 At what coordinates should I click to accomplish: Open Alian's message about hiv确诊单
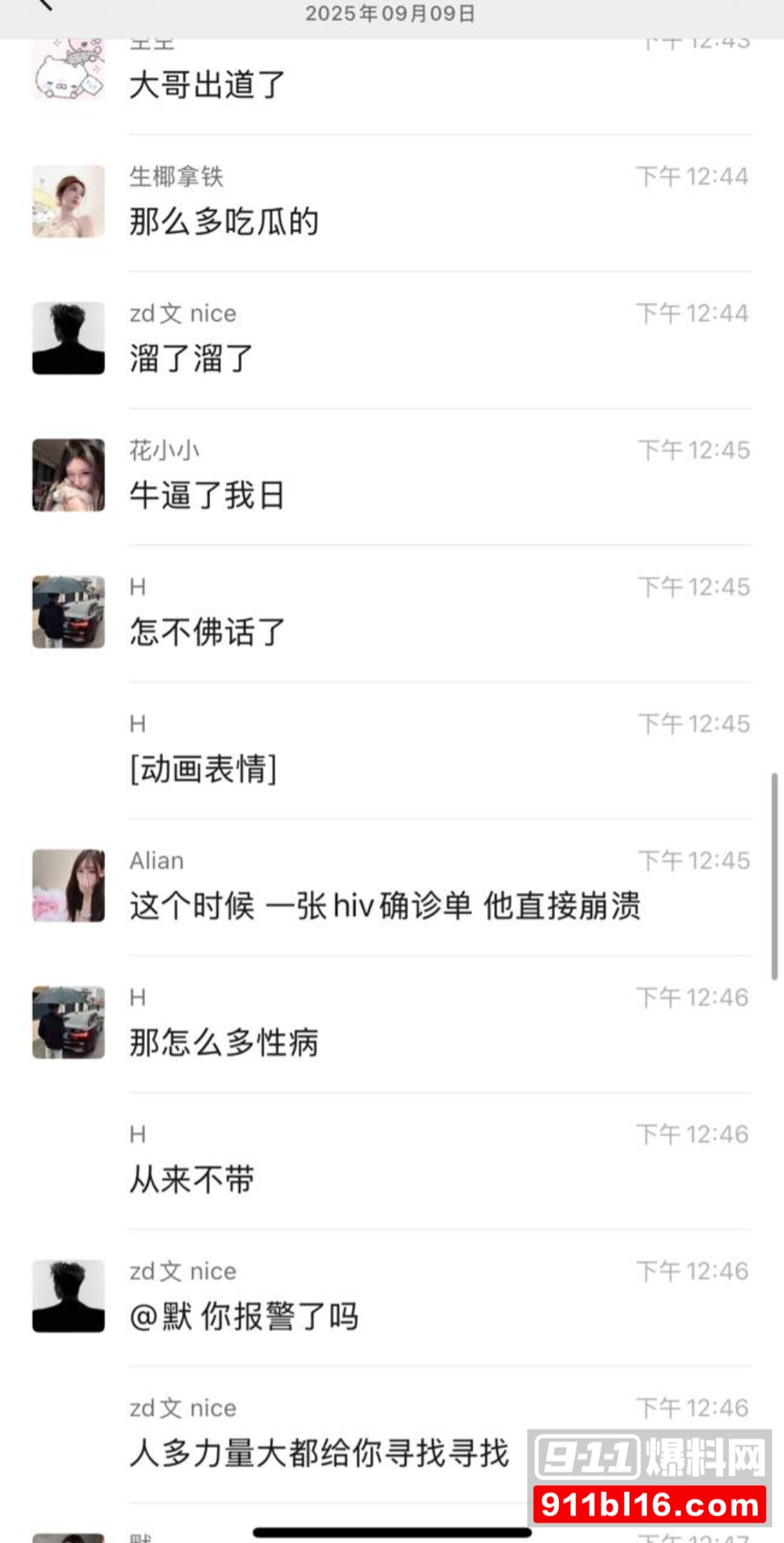pos(385,906)
